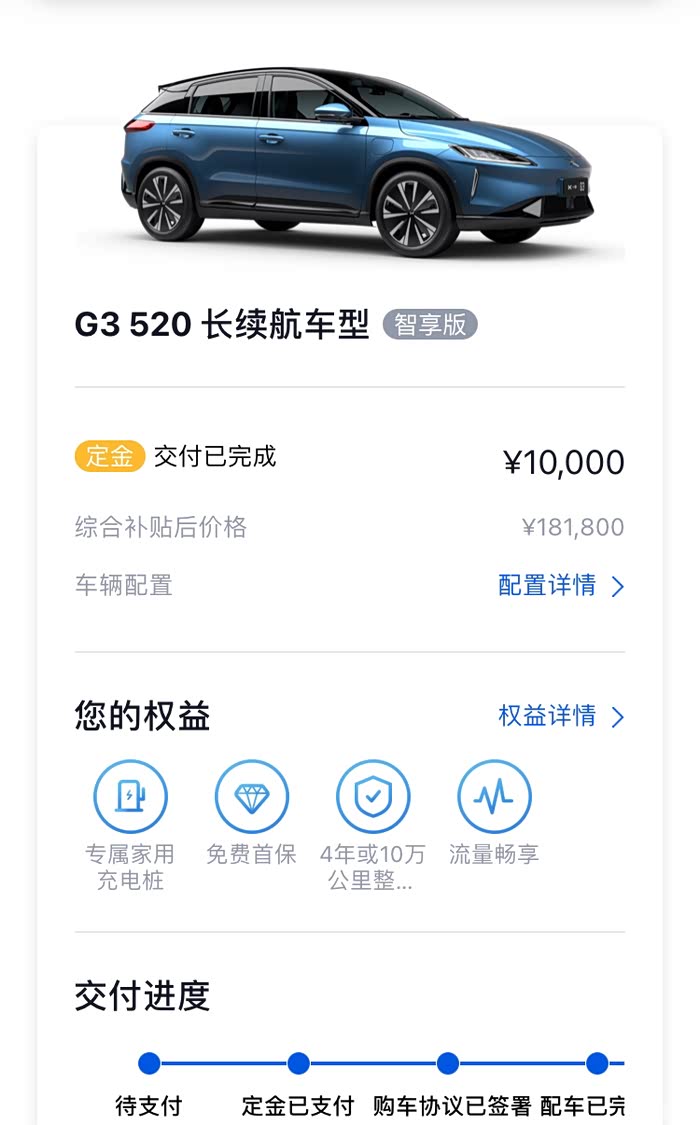View 权益详情 benefits details
The width and height of the screenshot is (700, 1125).
click(x=560, y=717)
